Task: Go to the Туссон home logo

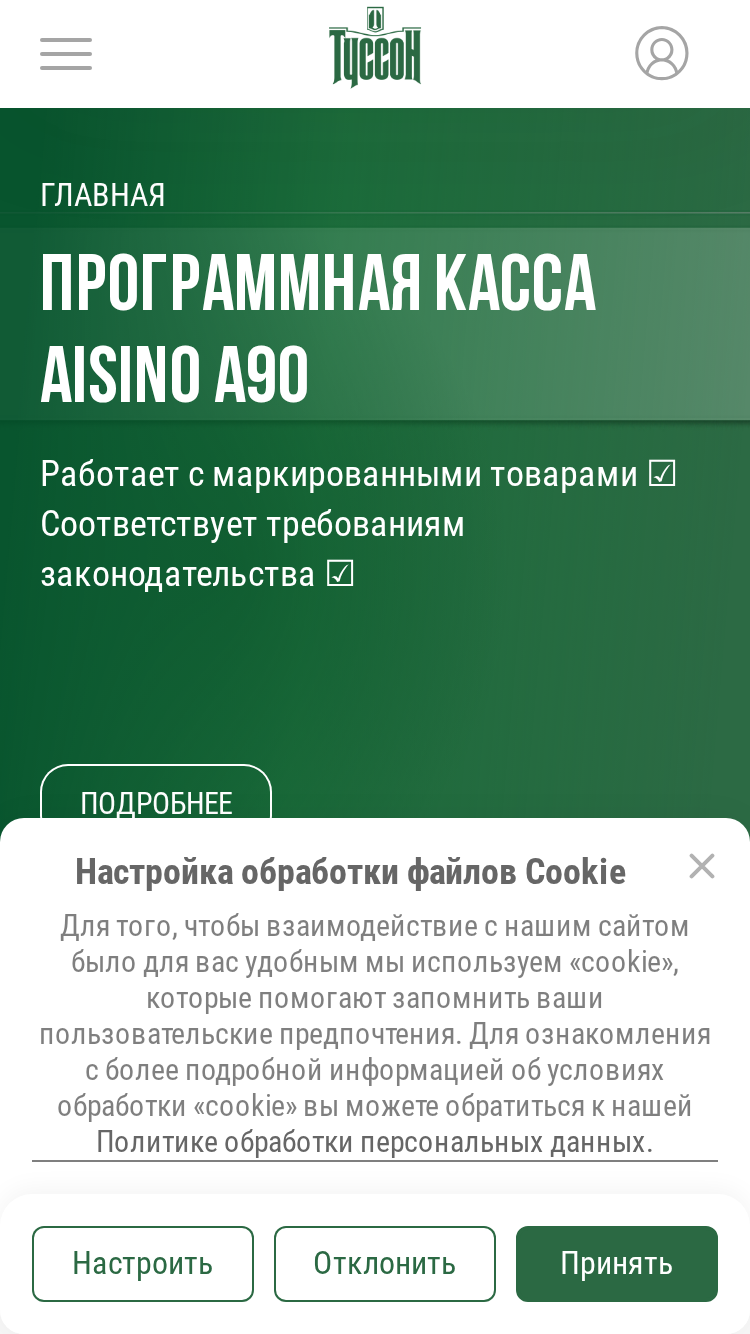Action: tap(375, 47)
